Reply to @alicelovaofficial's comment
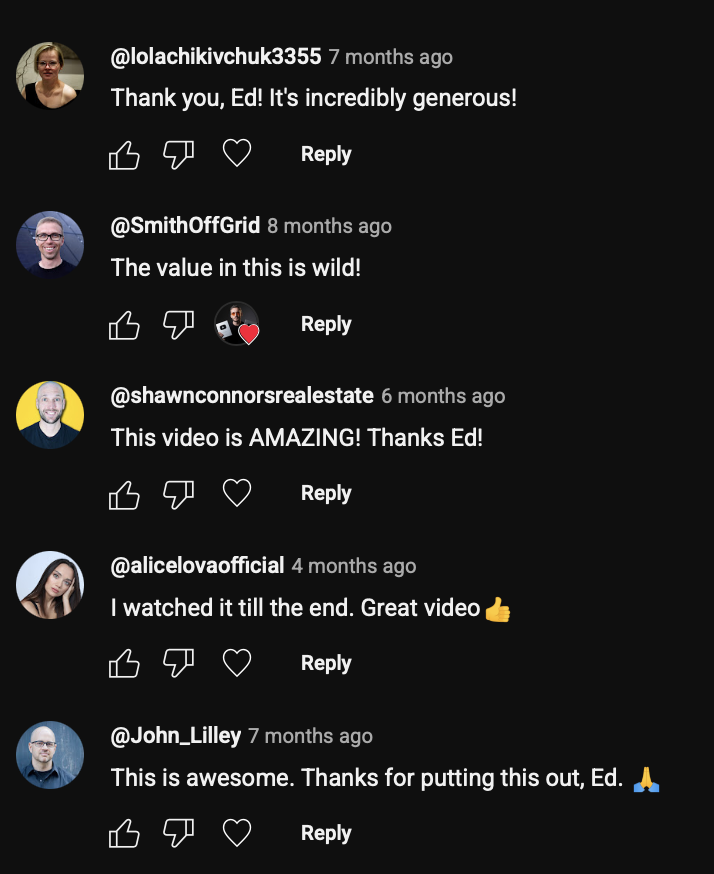Screen dimensions: 714x874 326,663
